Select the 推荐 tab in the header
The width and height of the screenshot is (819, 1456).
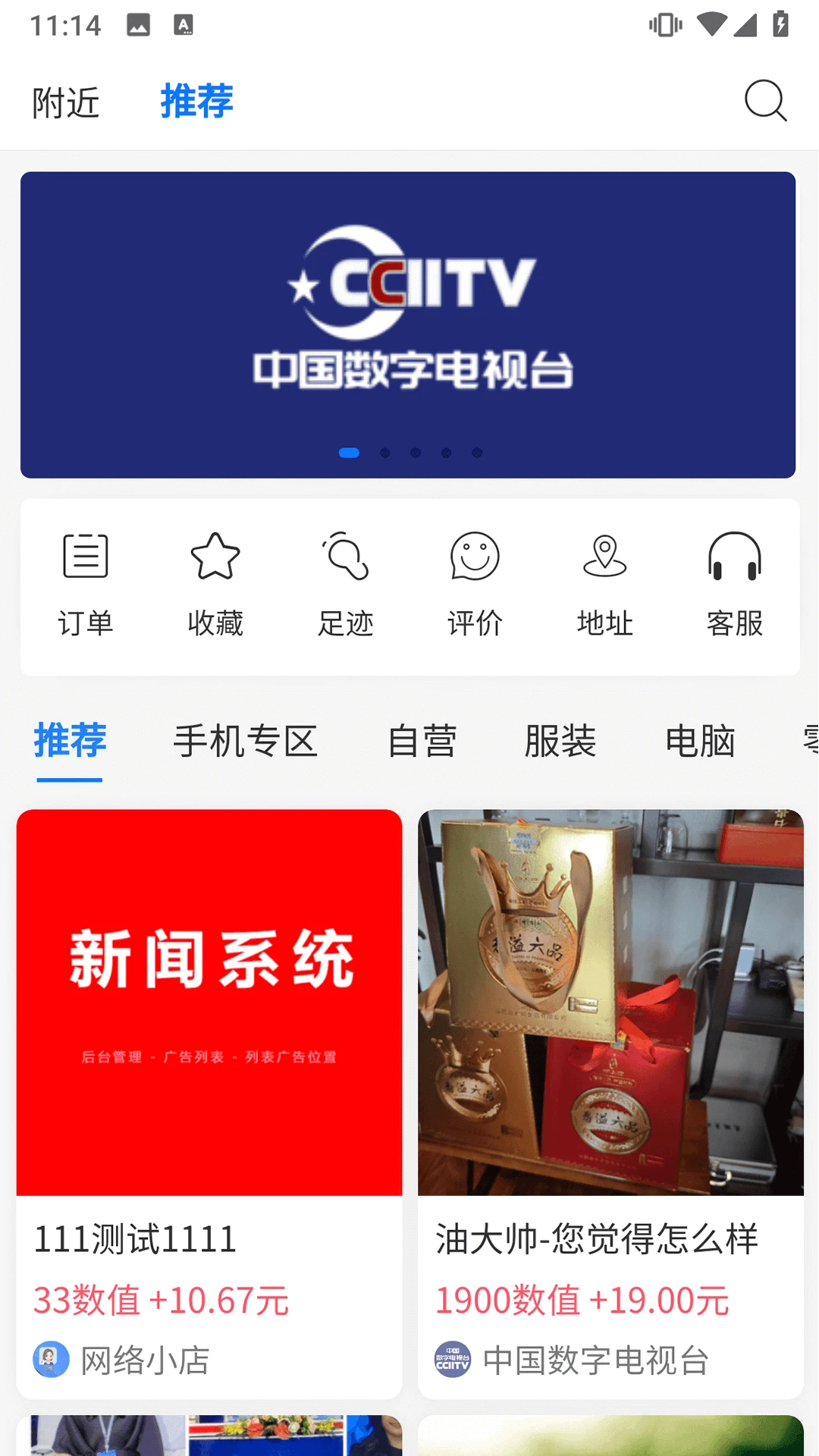(x=196, y=102)
